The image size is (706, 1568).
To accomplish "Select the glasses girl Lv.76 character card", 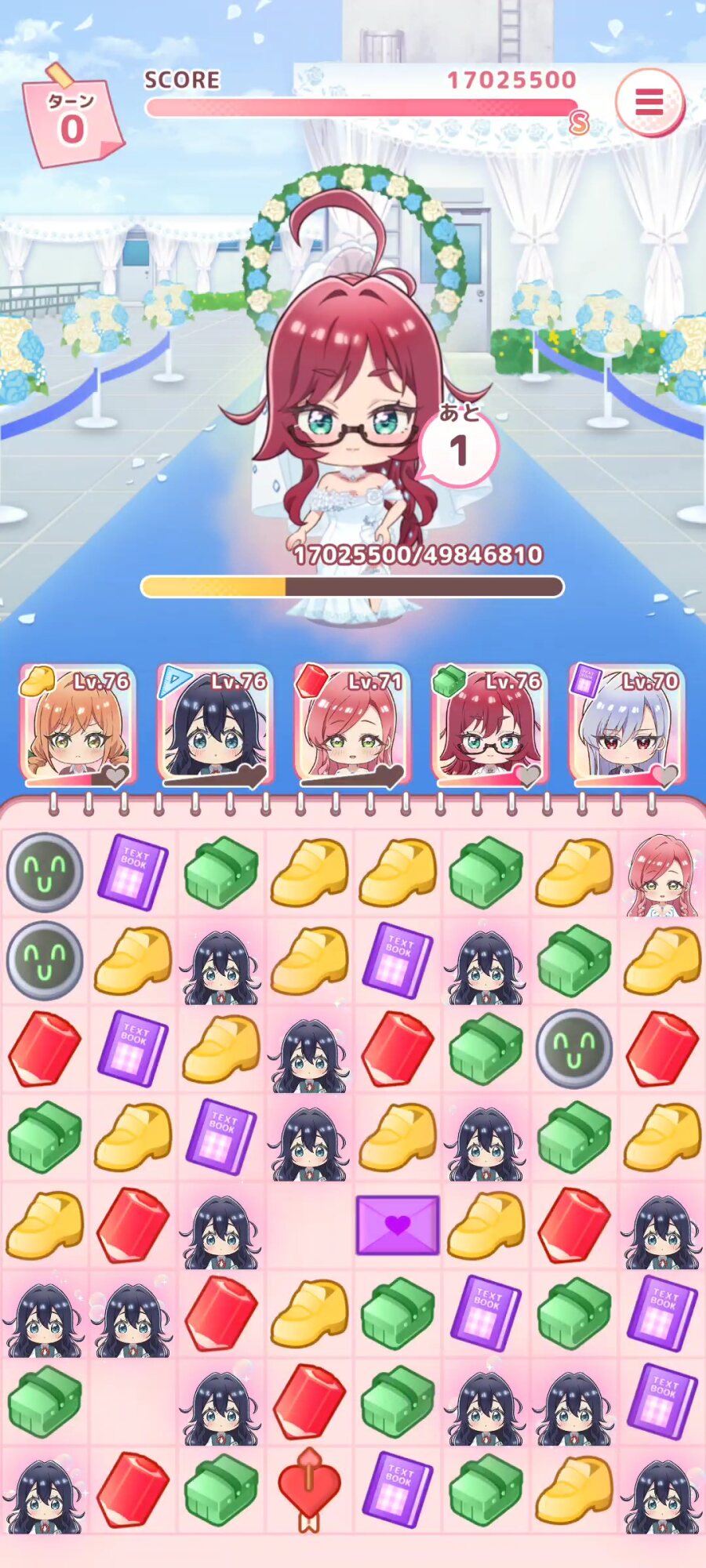I will (489, 725).
